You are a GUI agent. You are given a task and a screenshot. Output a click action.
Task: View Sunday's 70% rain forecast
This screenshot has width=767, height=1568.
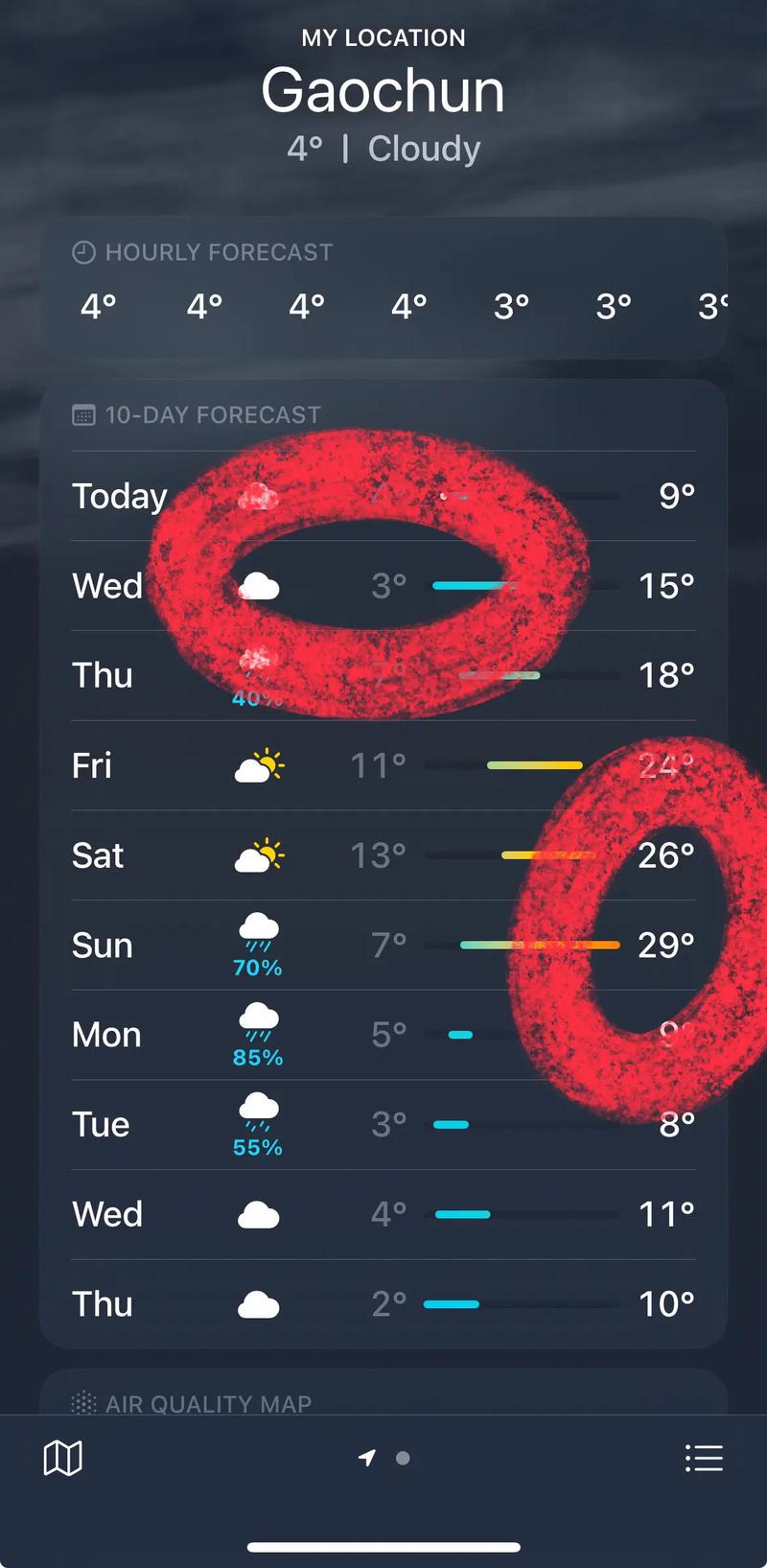259,946
